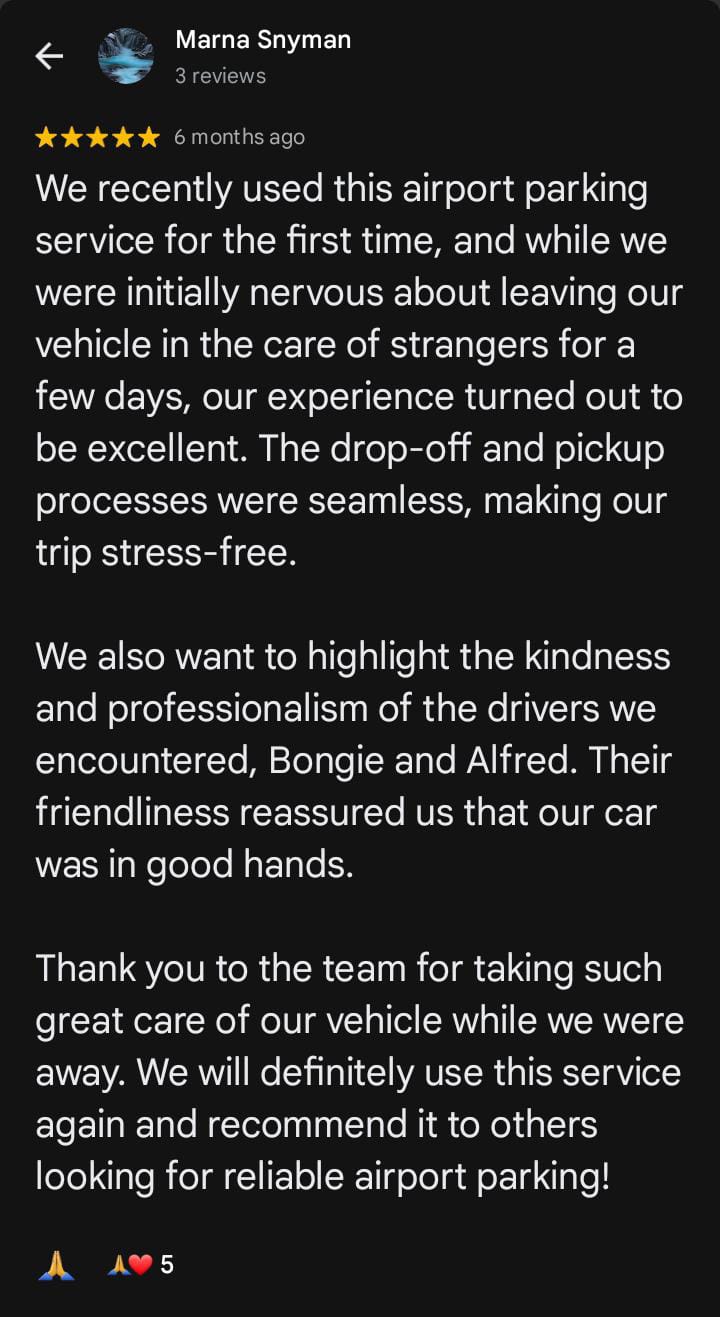Image resolution: width=720 pixels, height=1317 pixels.
Task: React to the review with praying hands
Action: pos(55,1265)
